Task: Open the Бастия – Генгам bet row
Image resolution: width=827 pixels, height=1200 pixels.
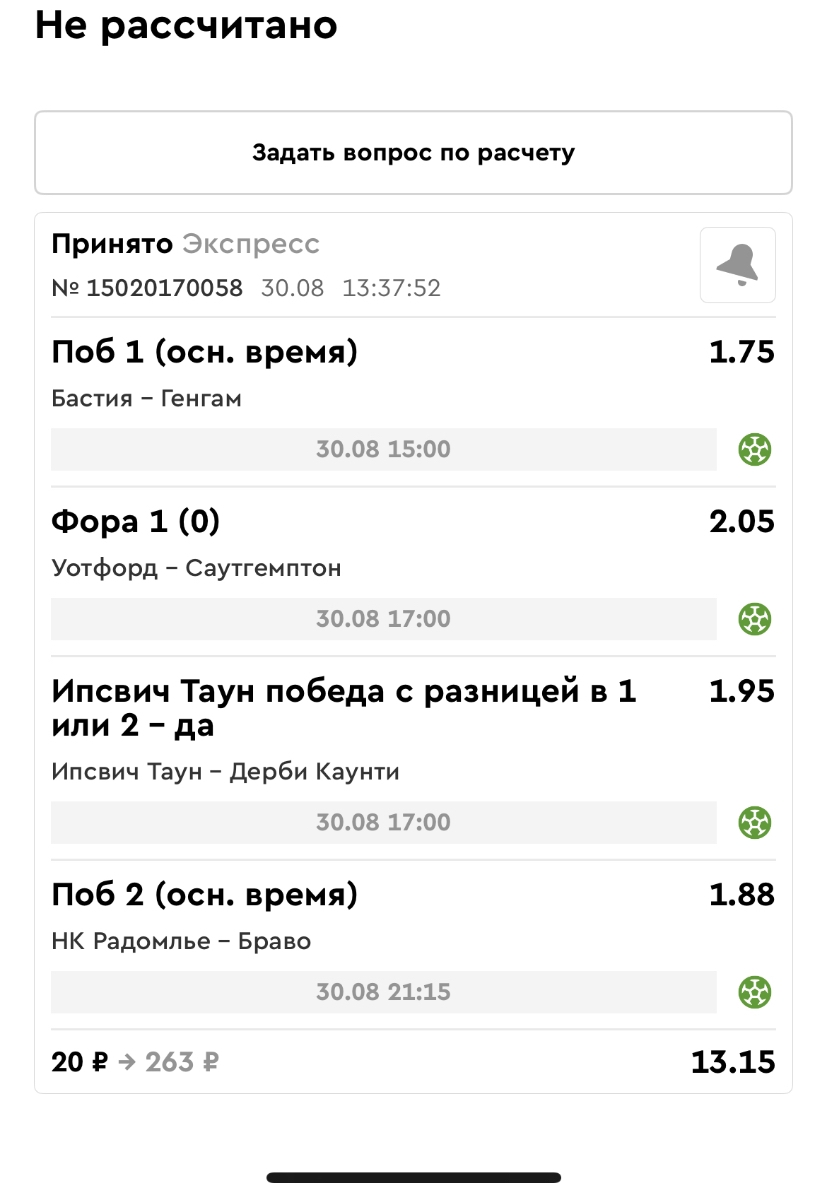Action: (413, 400)
